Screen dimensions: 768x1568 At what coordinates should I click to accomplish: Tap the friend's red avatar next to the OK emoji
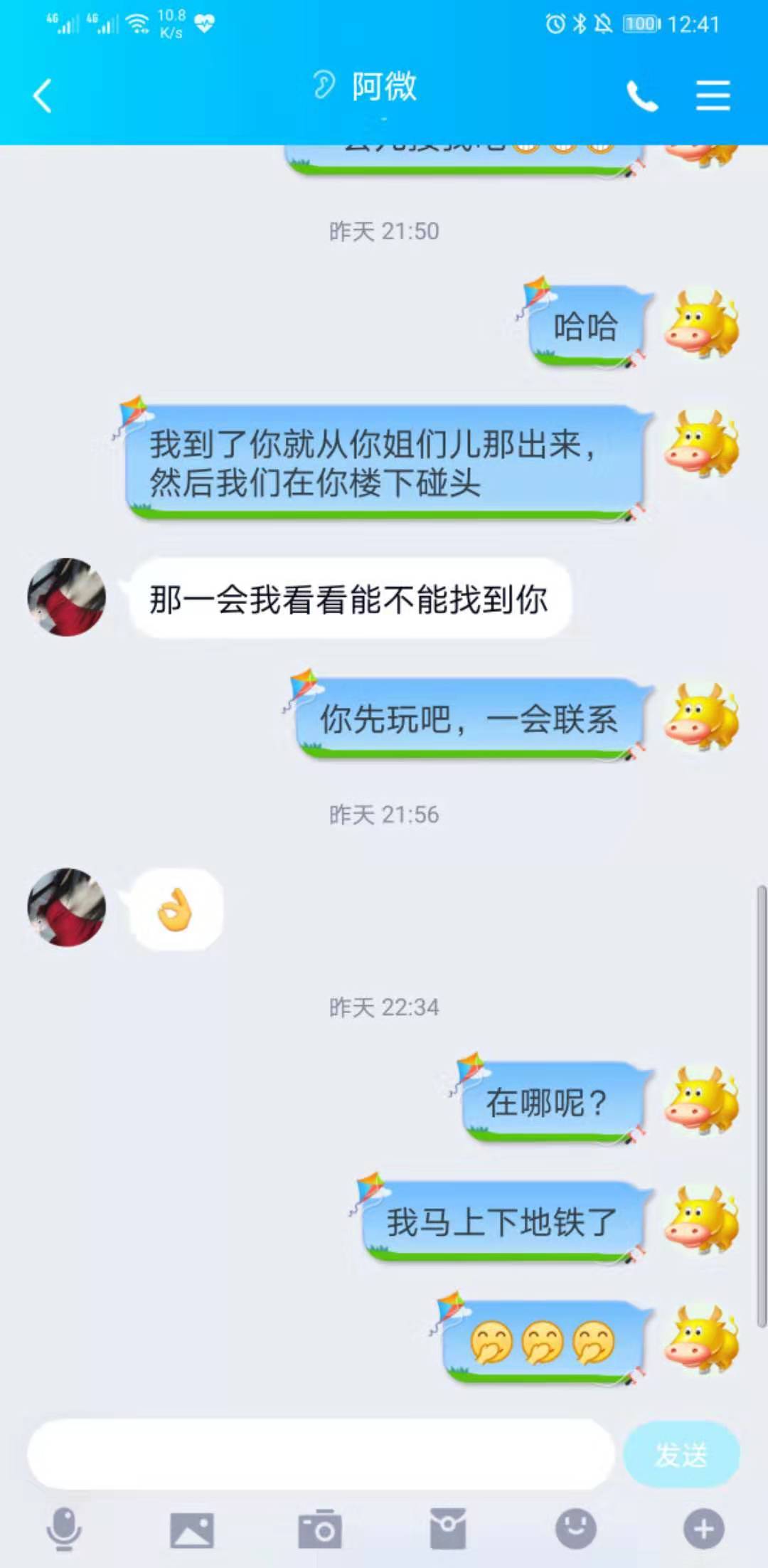[66, 909]
